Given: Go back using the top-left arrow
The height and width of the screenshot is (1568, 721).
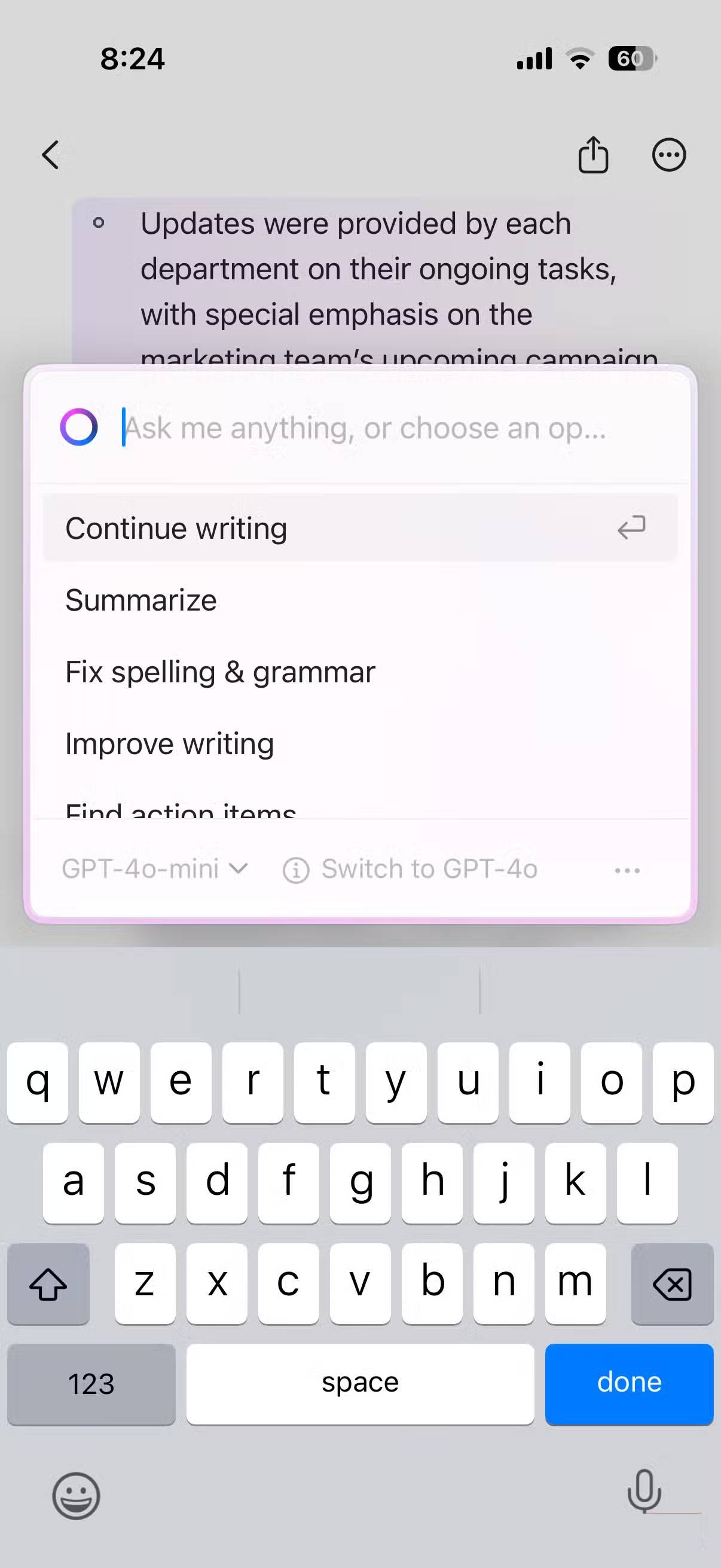Looking at the screenshot, I should 50,155.
